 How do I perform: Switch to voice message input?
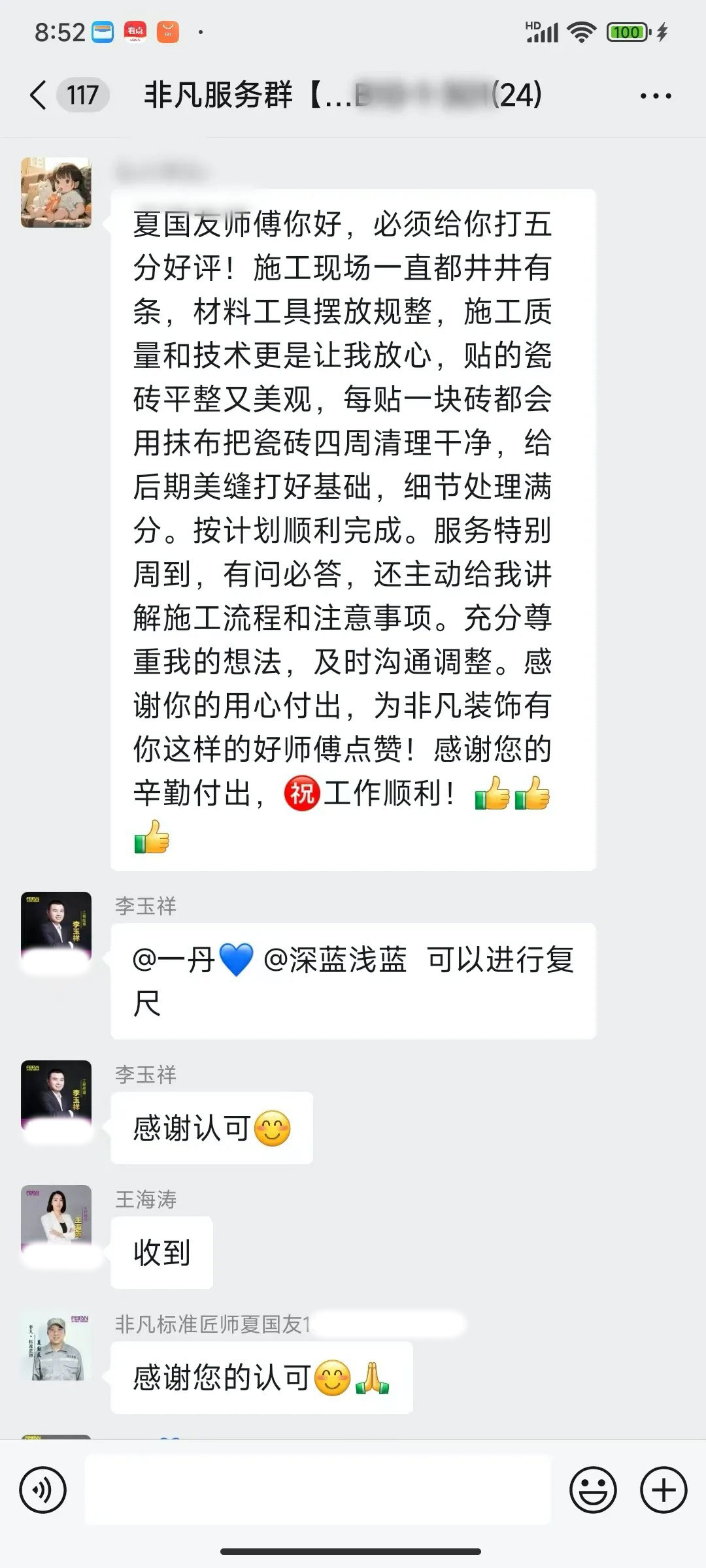[x=43, y=1490]
